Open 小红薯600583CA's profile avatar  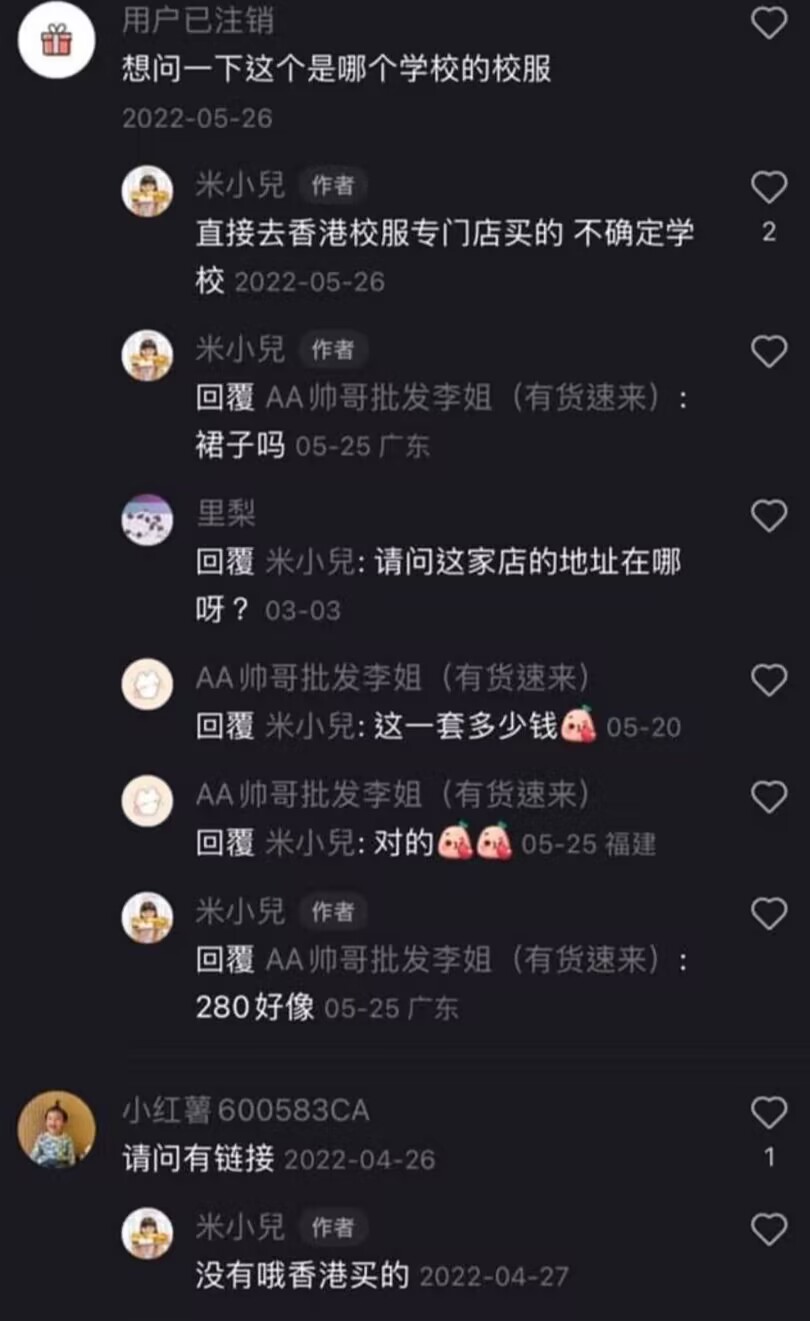pos(57,1129)
